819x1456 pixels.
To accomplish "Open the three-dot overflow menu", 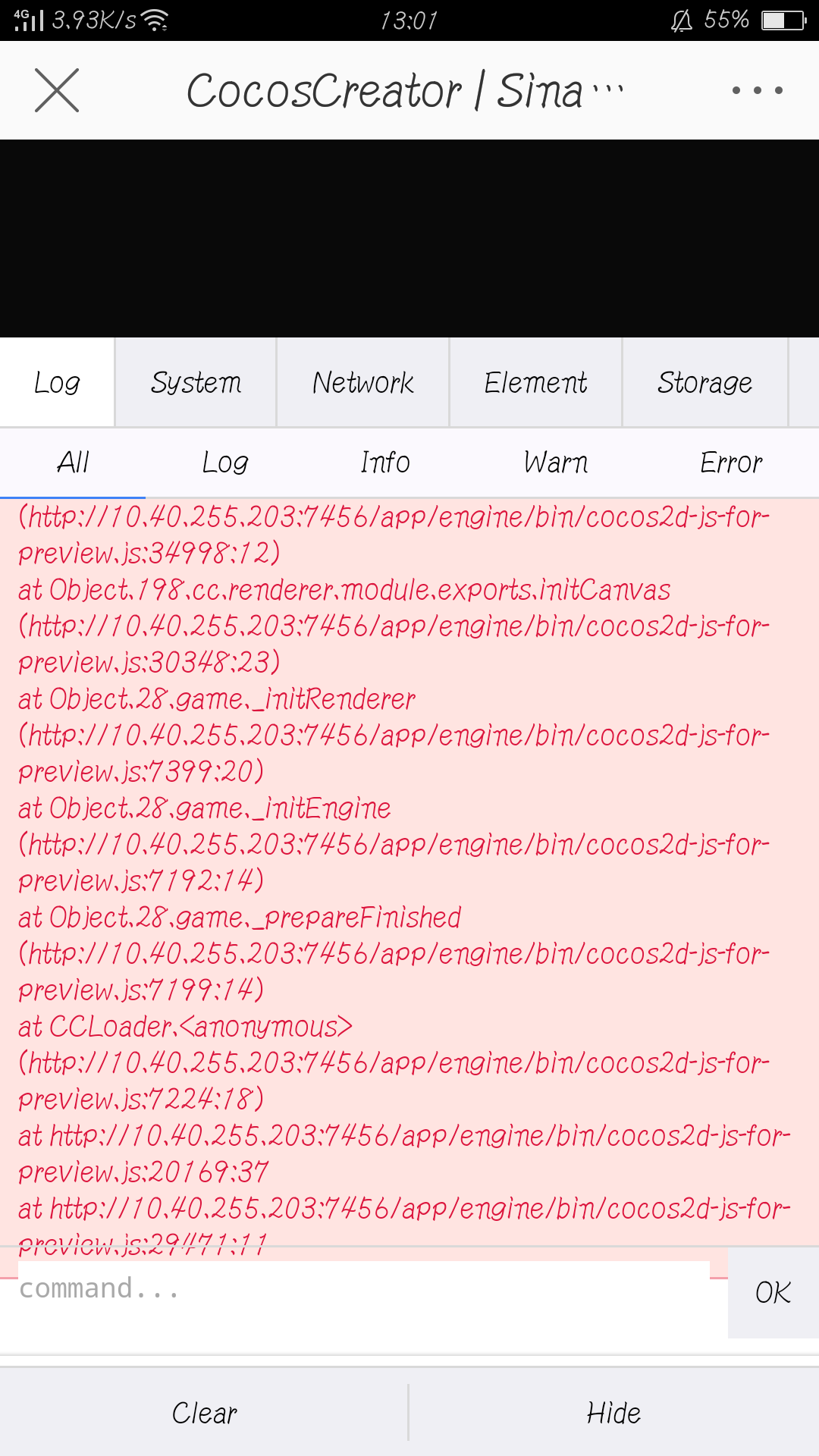I will pyautogui.click(x=757, y=90).
